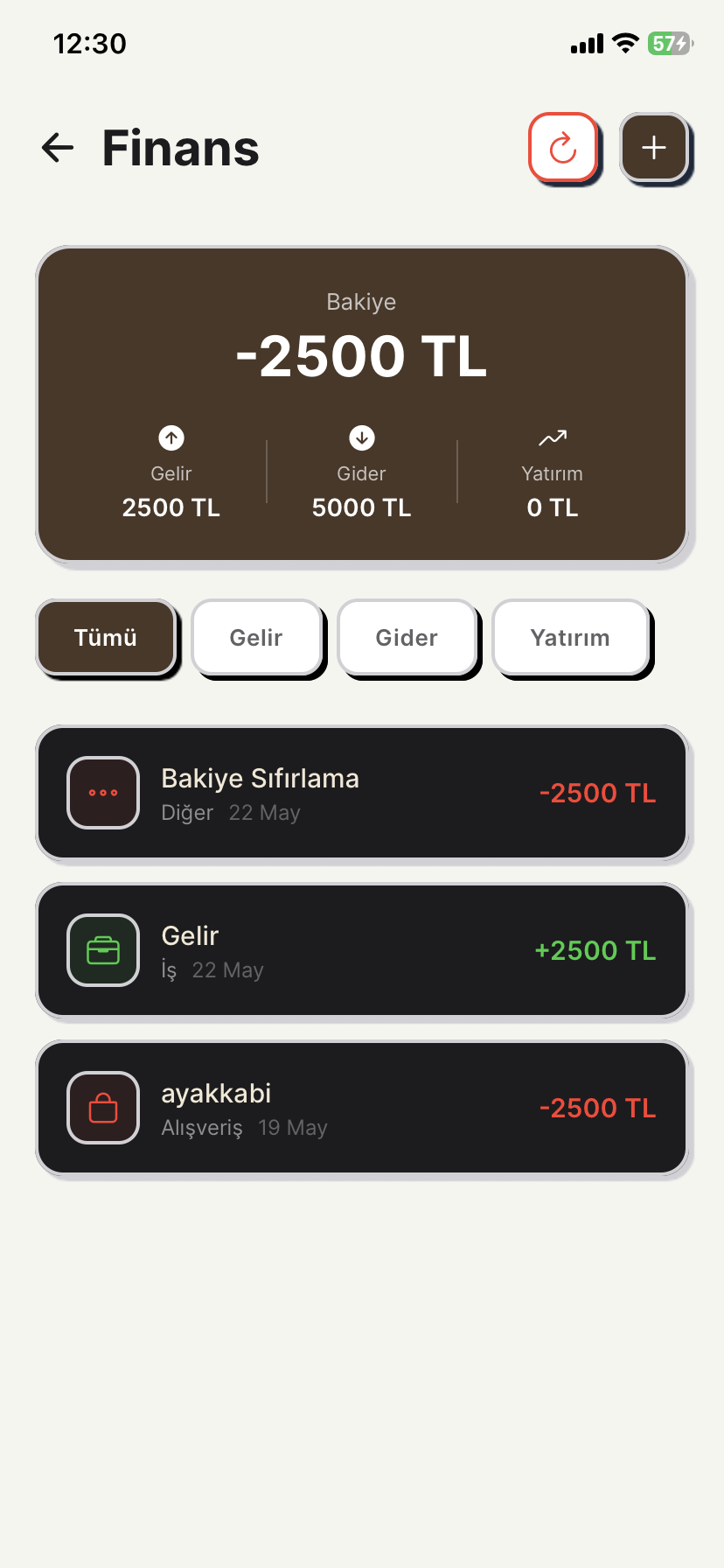Open the Gelir +2500 TL transaction
724x1568 pixels.
tap(362, 950)
